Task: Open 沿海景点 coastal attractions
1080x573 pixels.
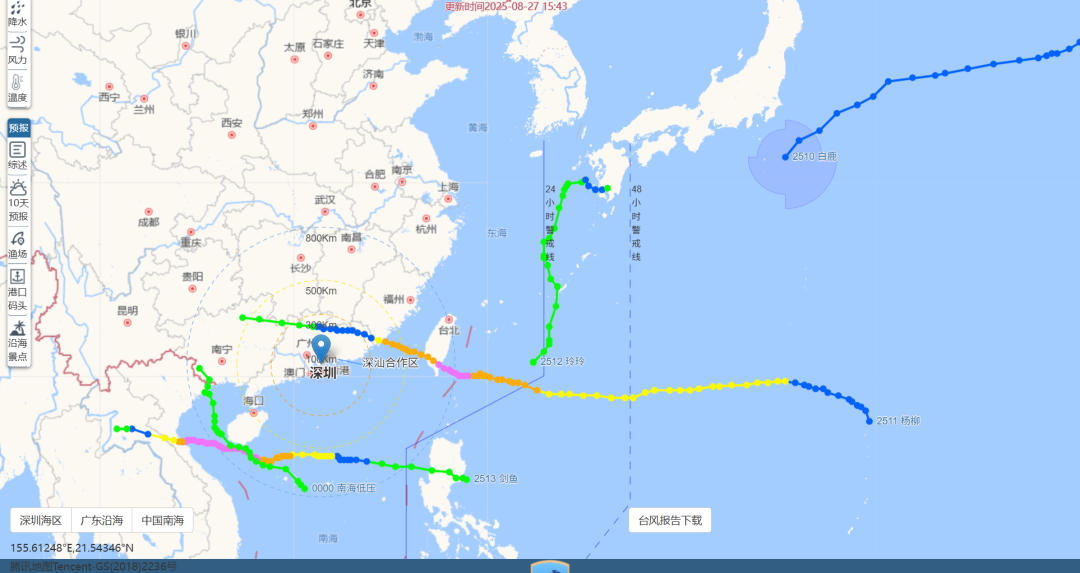Action: coord(18,342)
